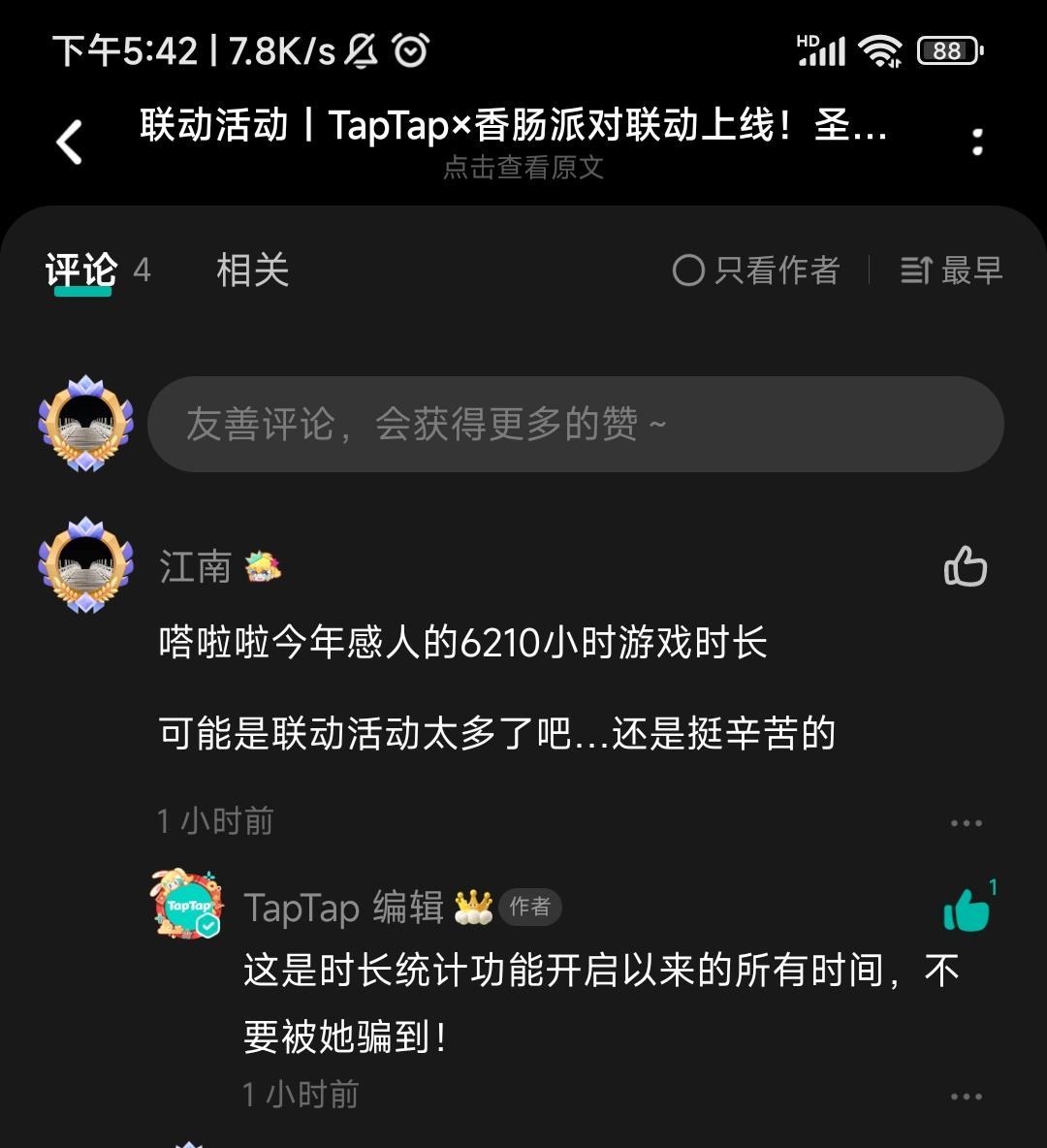Tap the thumbs-up on 江南's comment
1047x1148 pixels.
click(967, 567)
